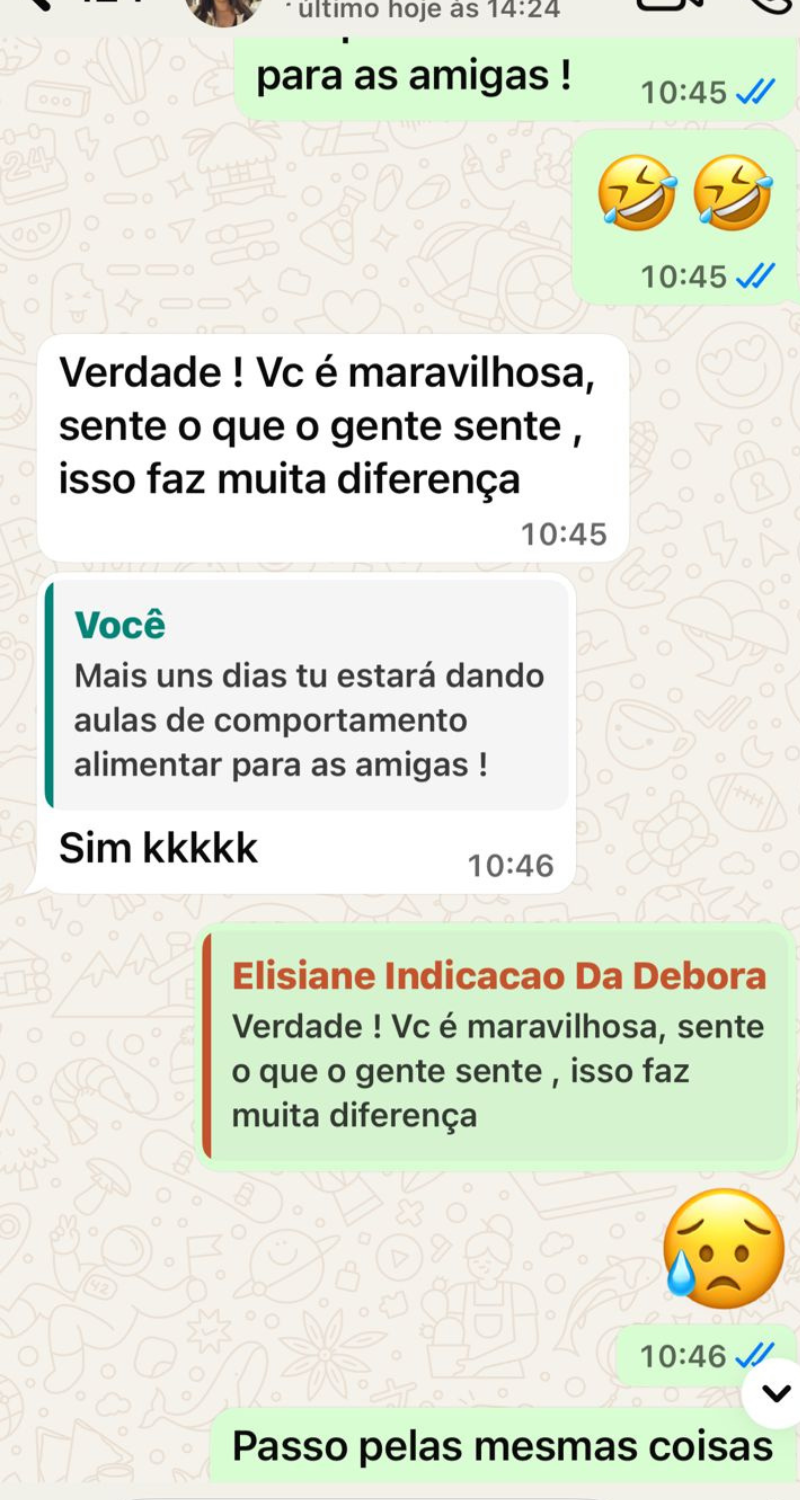This screenshot has width=800, height=1500.
Task: Open the contact's profile photo in the header
Action: pos(223,10)
